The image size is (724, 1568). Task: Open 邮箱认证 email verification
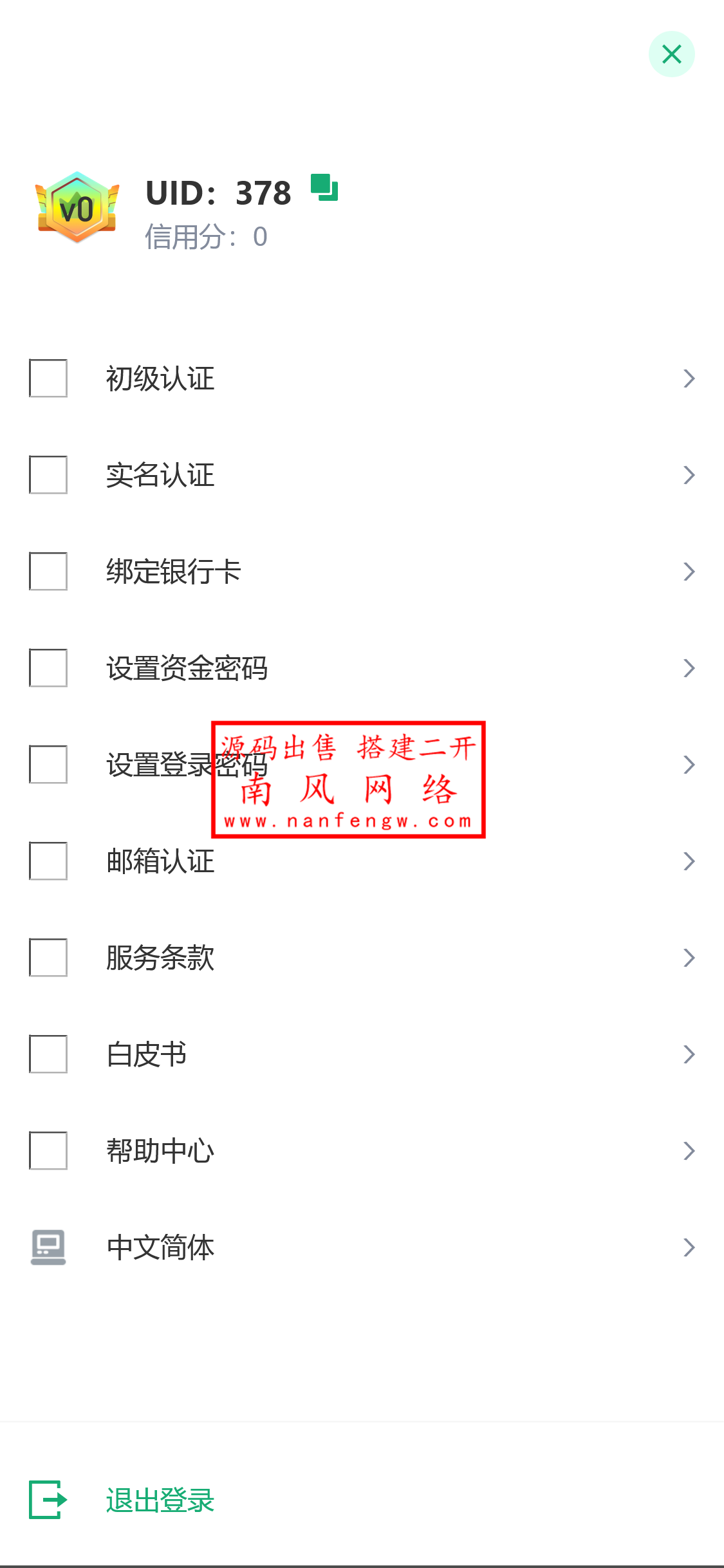tap(362, 861)
